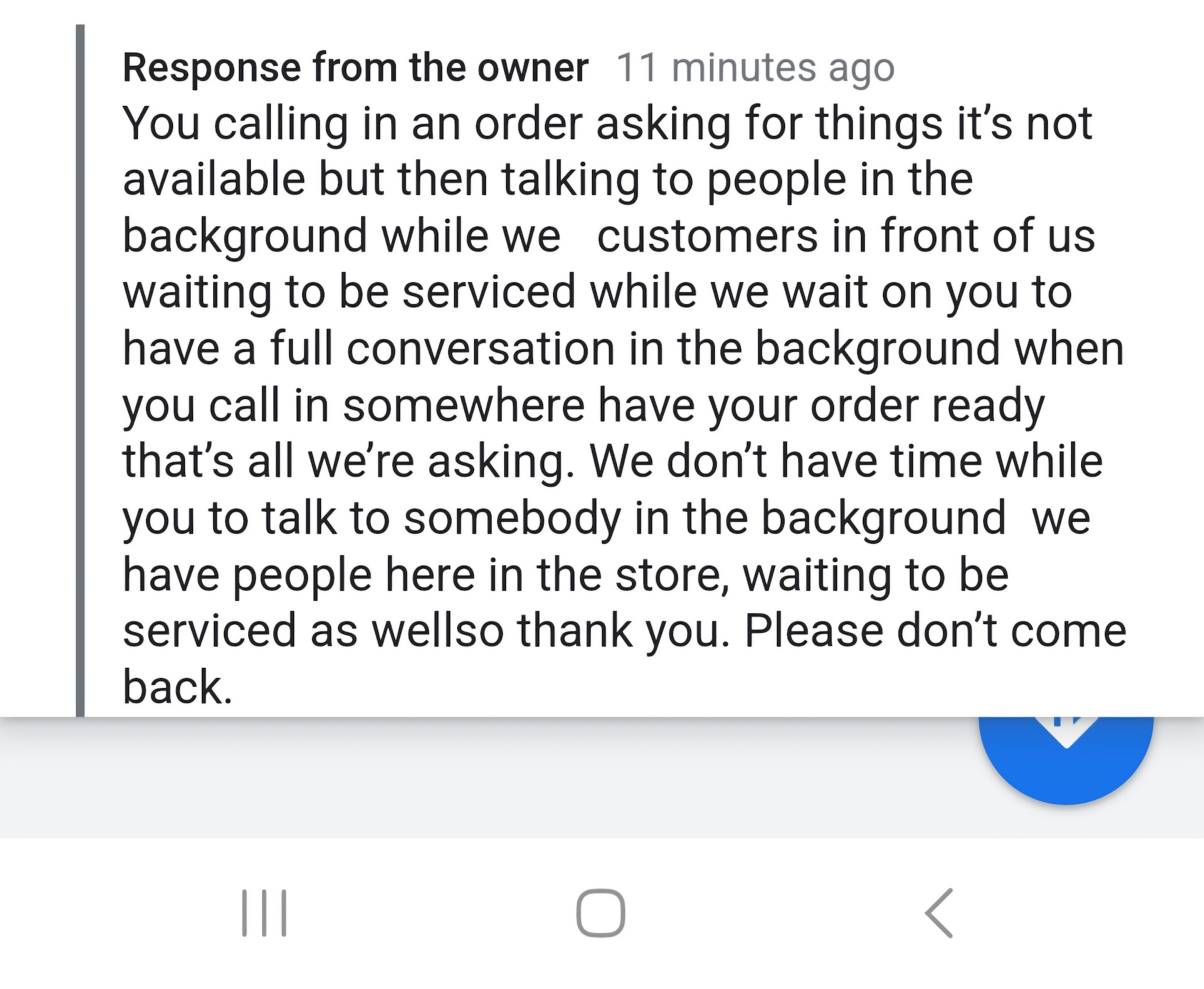Image resolution: width=1204 pixels, height=989 pixels.
Task: Open the recent apps view
Action: point(264,913)
